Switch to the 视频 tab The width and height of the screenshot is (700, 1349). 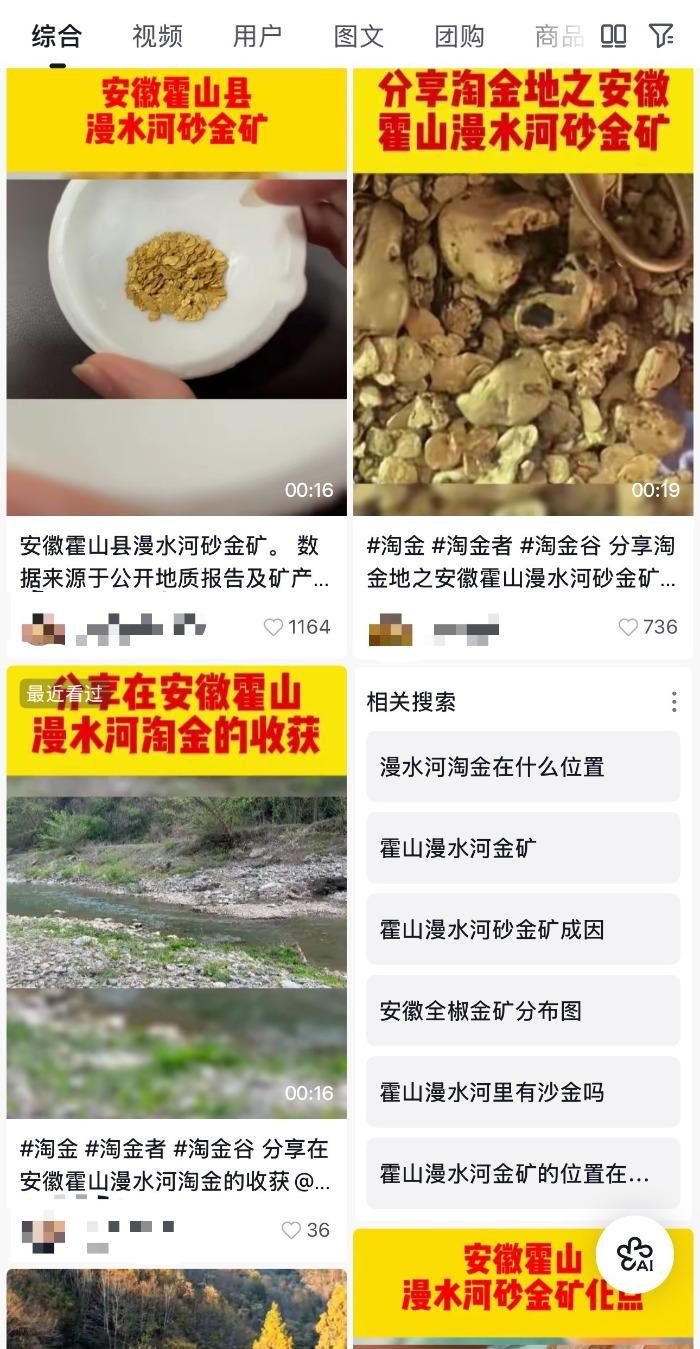click(157, 37)
